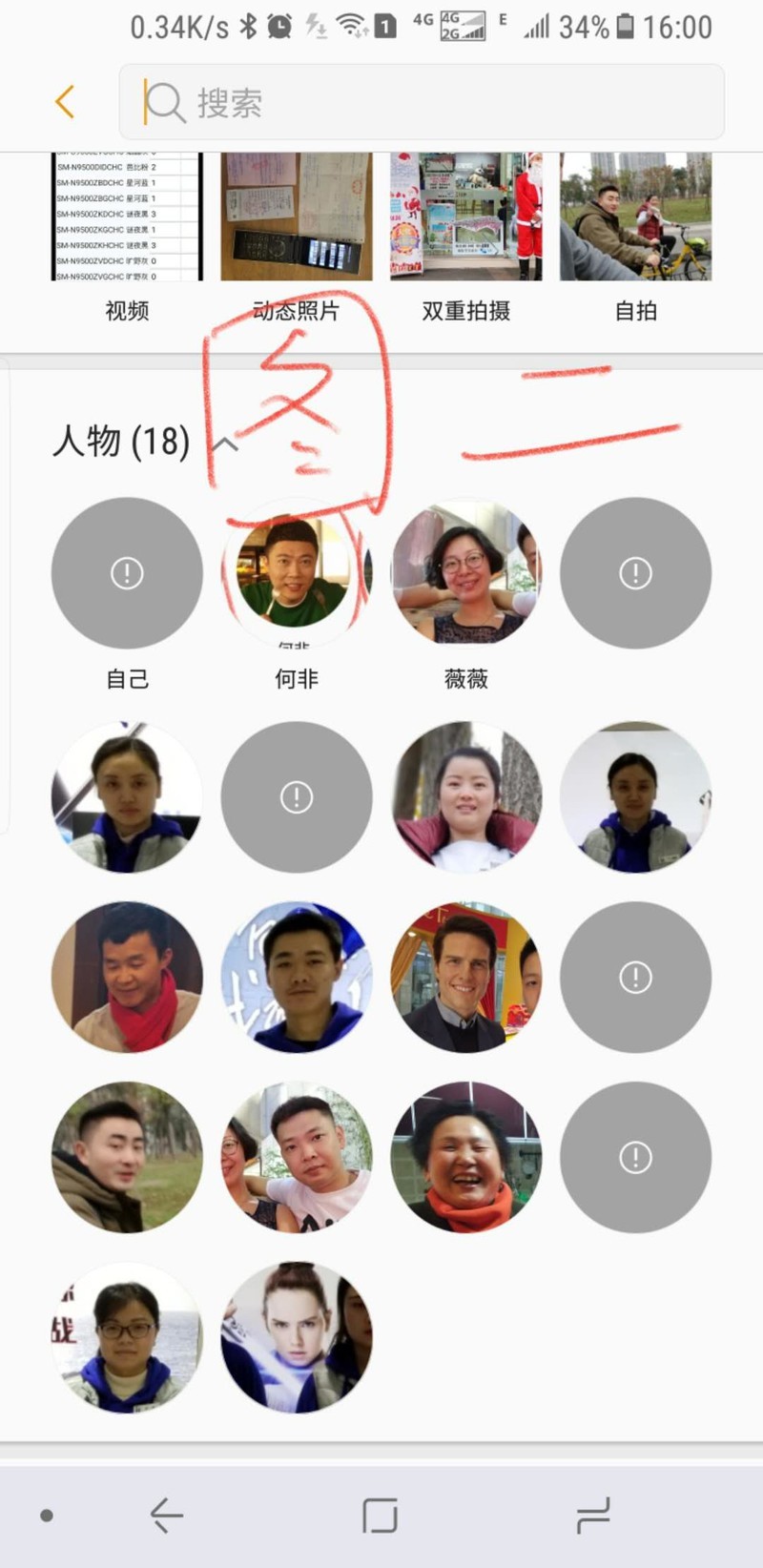
Task: Tap the error circle next to Tom Cruise photo
Action: point(635,977)
